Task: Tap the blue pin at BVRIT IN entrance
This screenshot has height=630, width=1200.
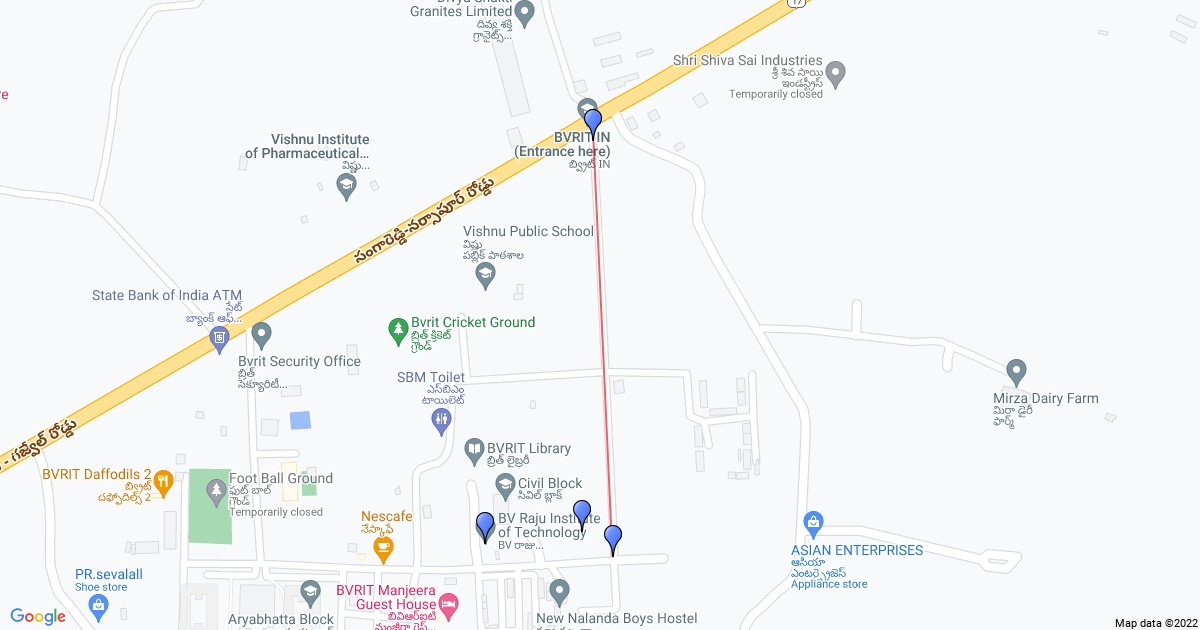Action: pos(593,123)
